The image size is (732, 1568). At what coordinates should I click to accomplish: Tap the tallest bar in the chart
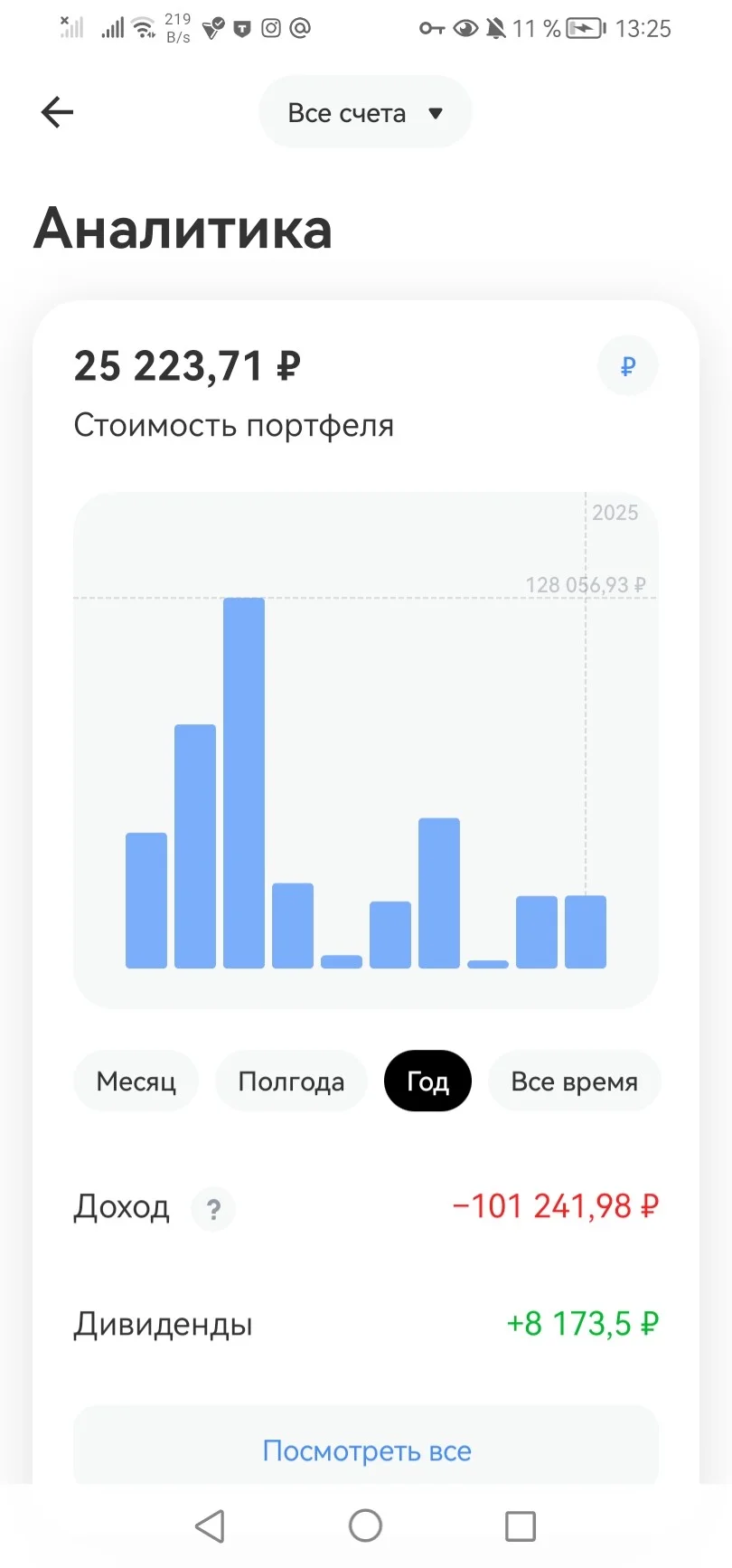click(244, 783)
